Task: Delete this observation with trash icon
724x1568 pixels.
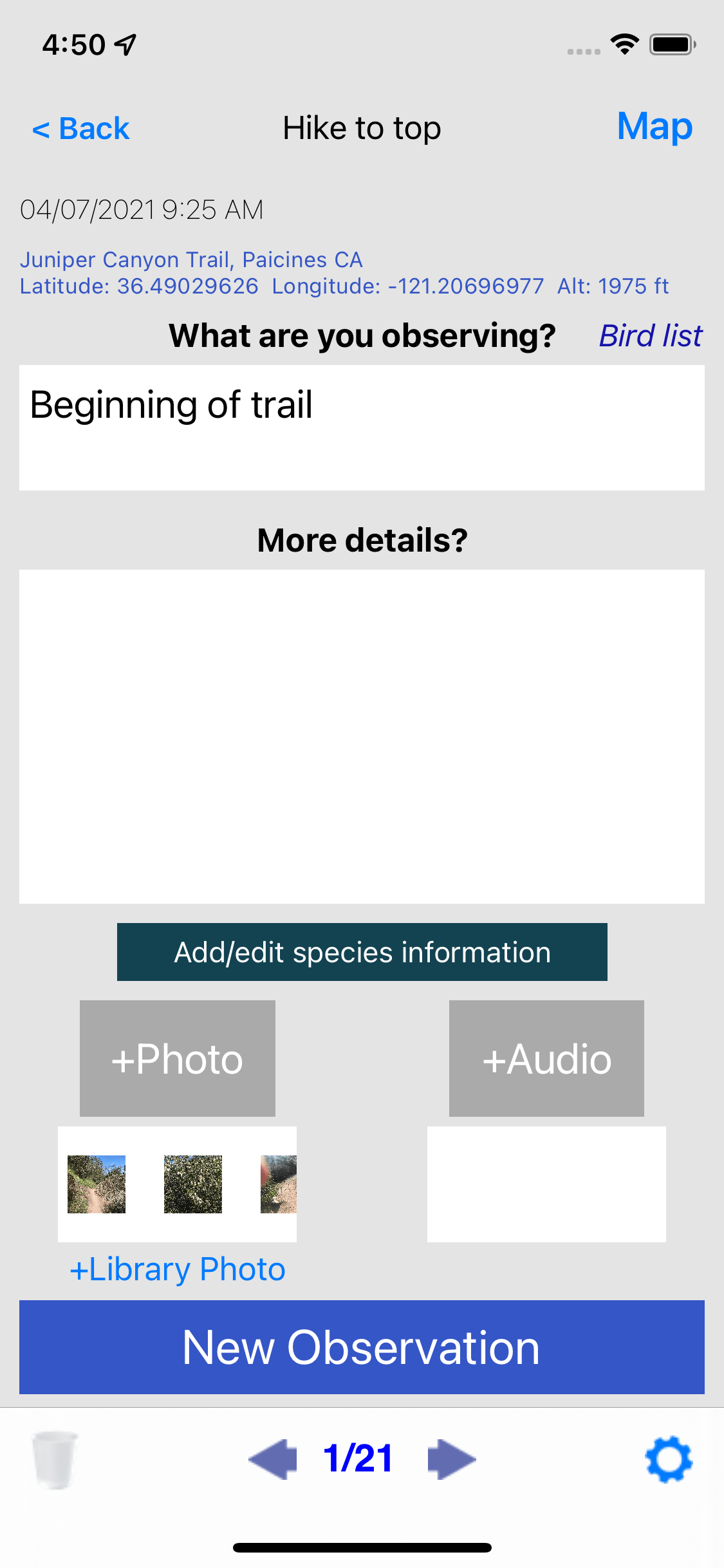Action: click(x=55, y=1459)
